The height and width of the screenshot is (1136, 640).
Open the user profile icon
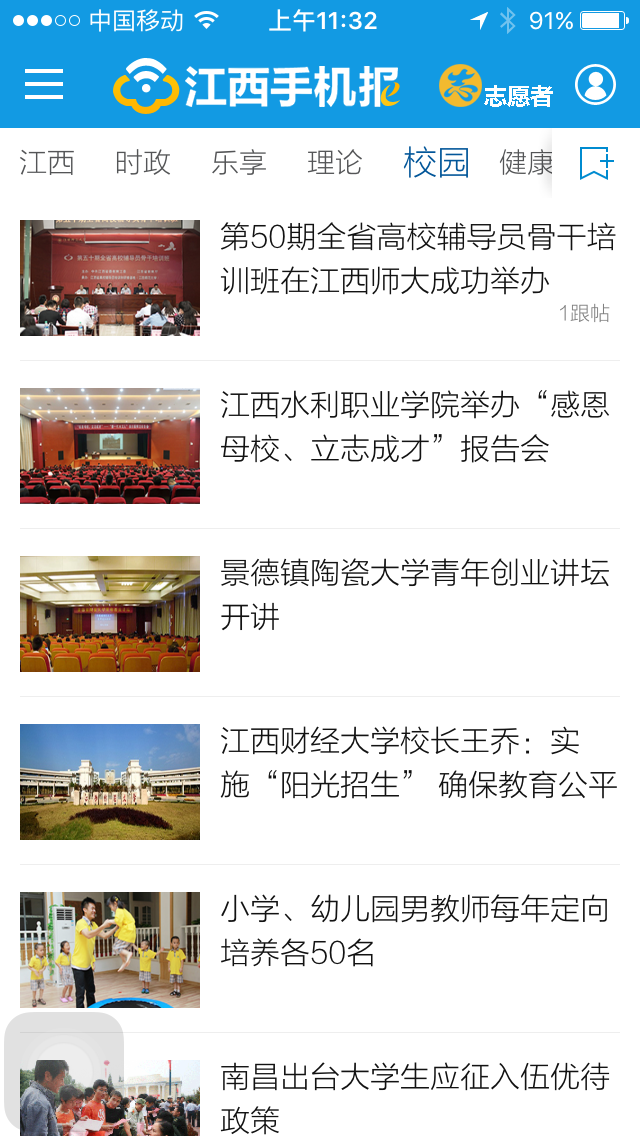point(595,85)
